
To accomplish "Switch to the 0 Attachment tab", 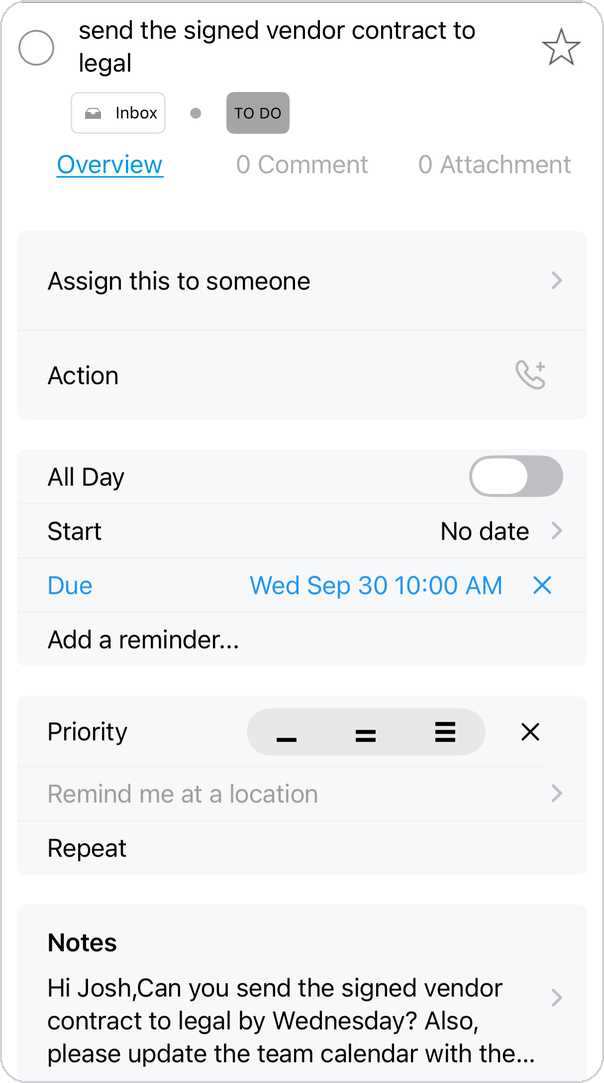I will pos(495,164).
